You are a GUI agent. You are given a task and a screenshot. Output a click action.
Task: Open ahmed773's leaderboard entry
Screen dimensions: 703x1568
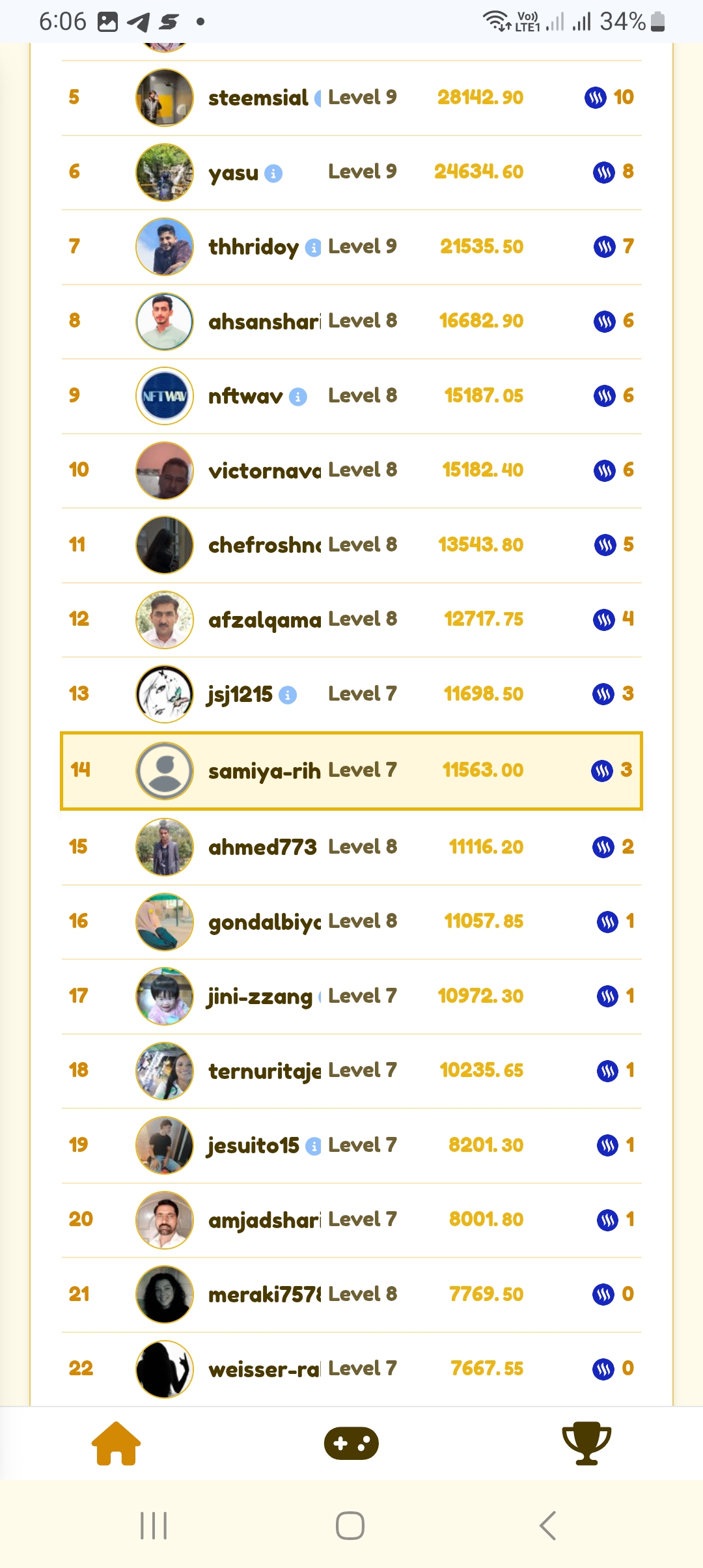coord(351,847)
